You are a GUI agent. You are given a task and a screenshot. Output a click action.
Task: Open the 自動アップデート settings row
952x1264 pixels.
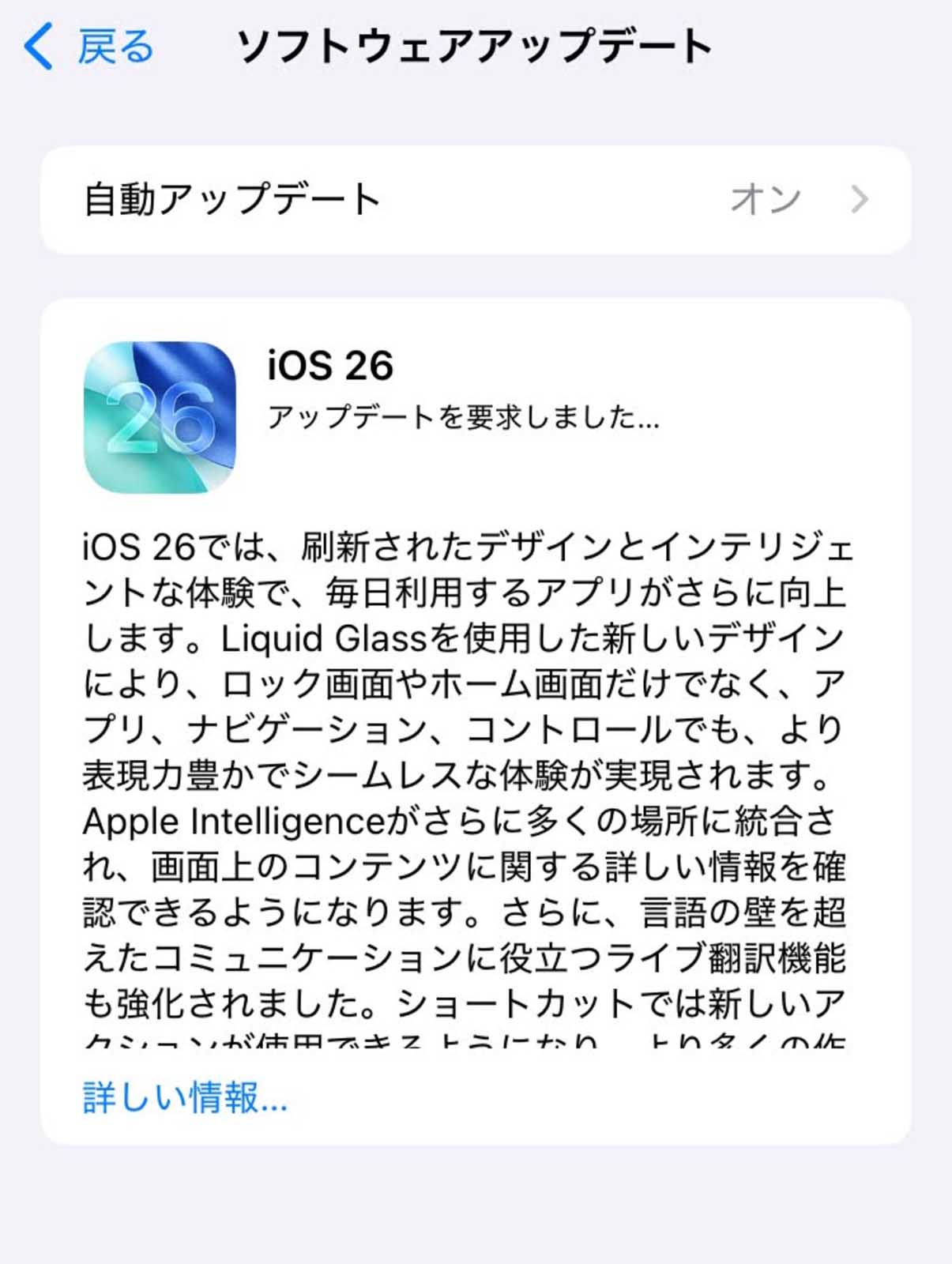coord(476,199)
